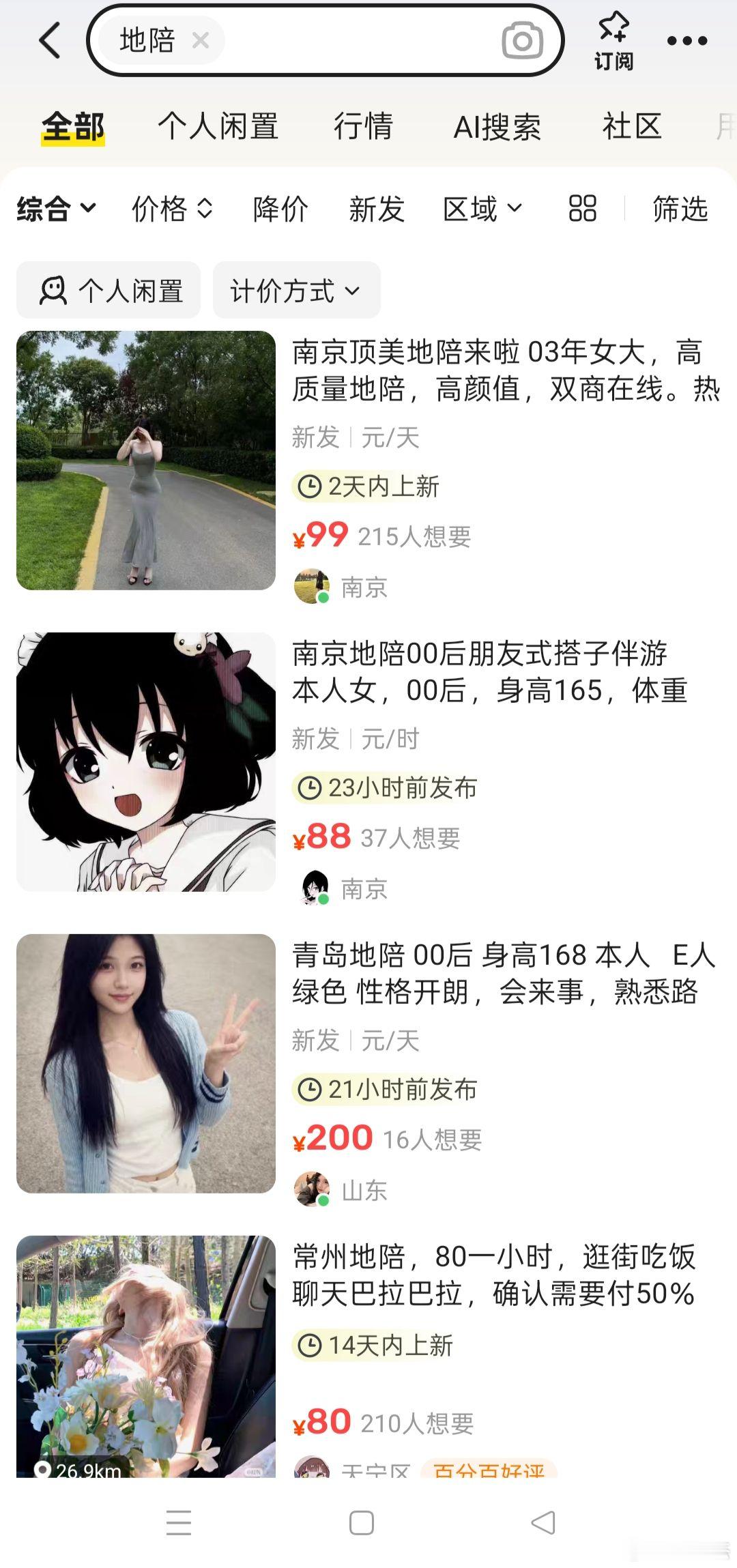This screenshot has height=1568, width=737.
Task: Toggle the 降价 price-drop filter
Action: pos(280,210)
